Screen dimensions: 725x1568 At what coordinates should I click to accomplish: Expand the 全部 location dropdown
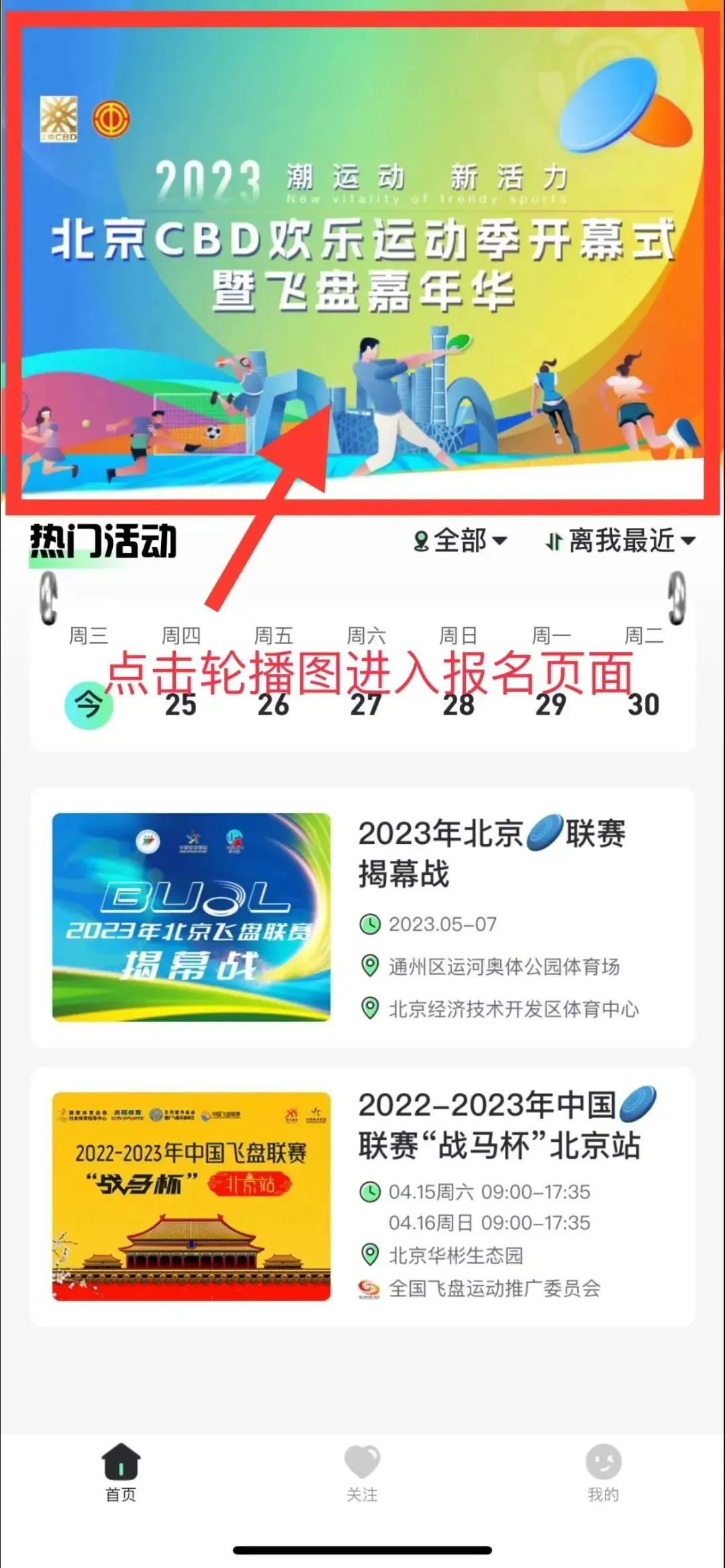(461, 541)
